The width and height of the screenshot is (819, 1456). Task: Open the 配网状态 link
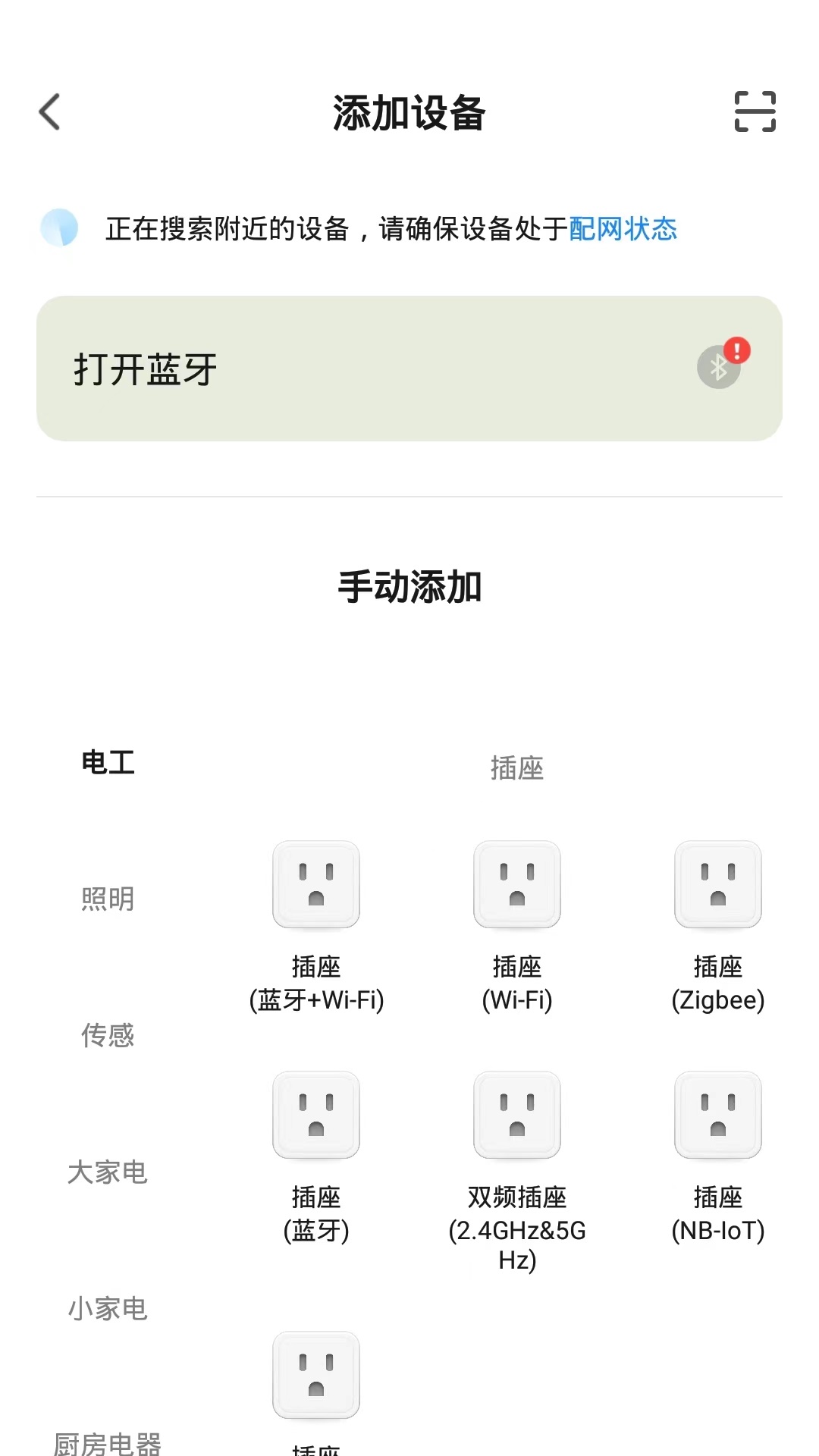click(623, 230)
